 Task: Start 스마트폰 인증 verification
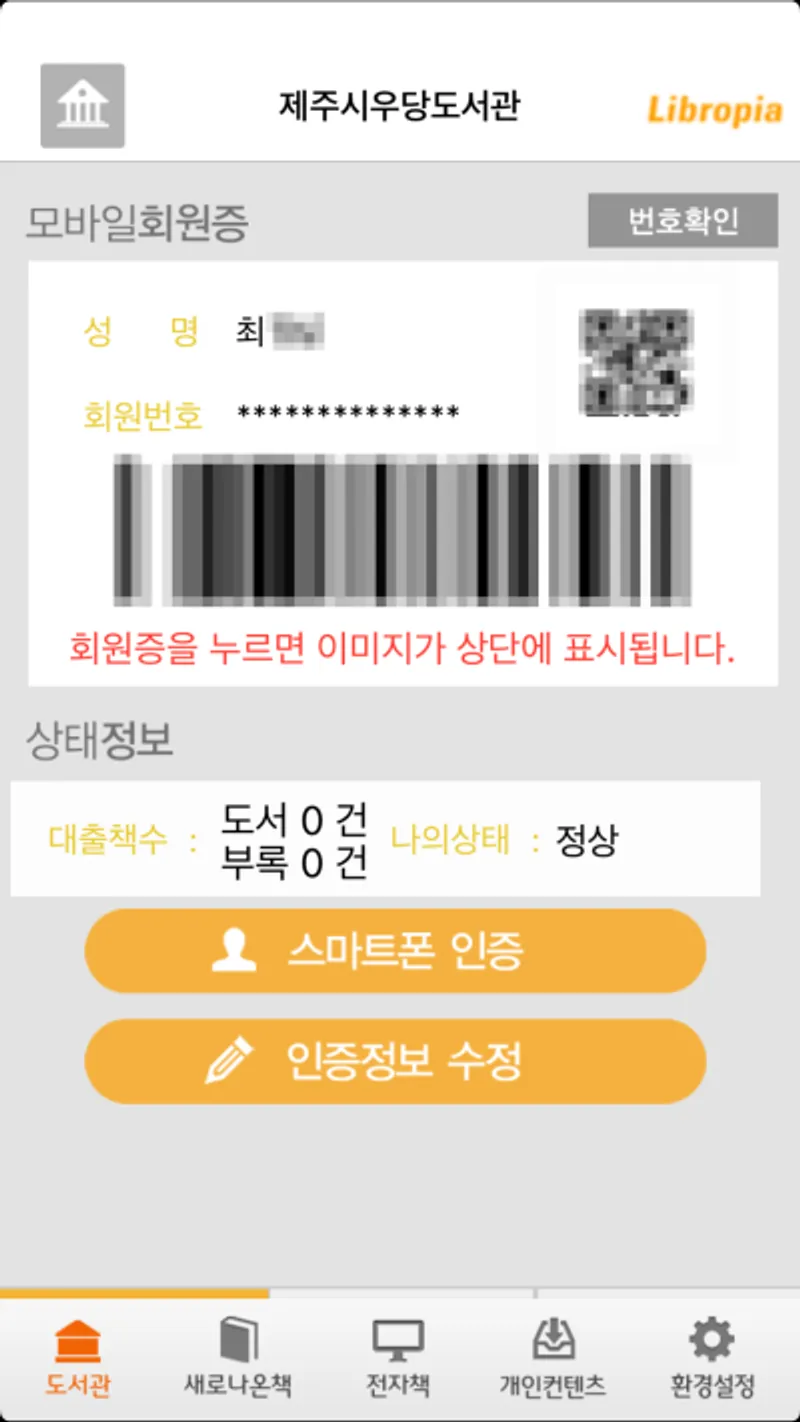[395, 951]
